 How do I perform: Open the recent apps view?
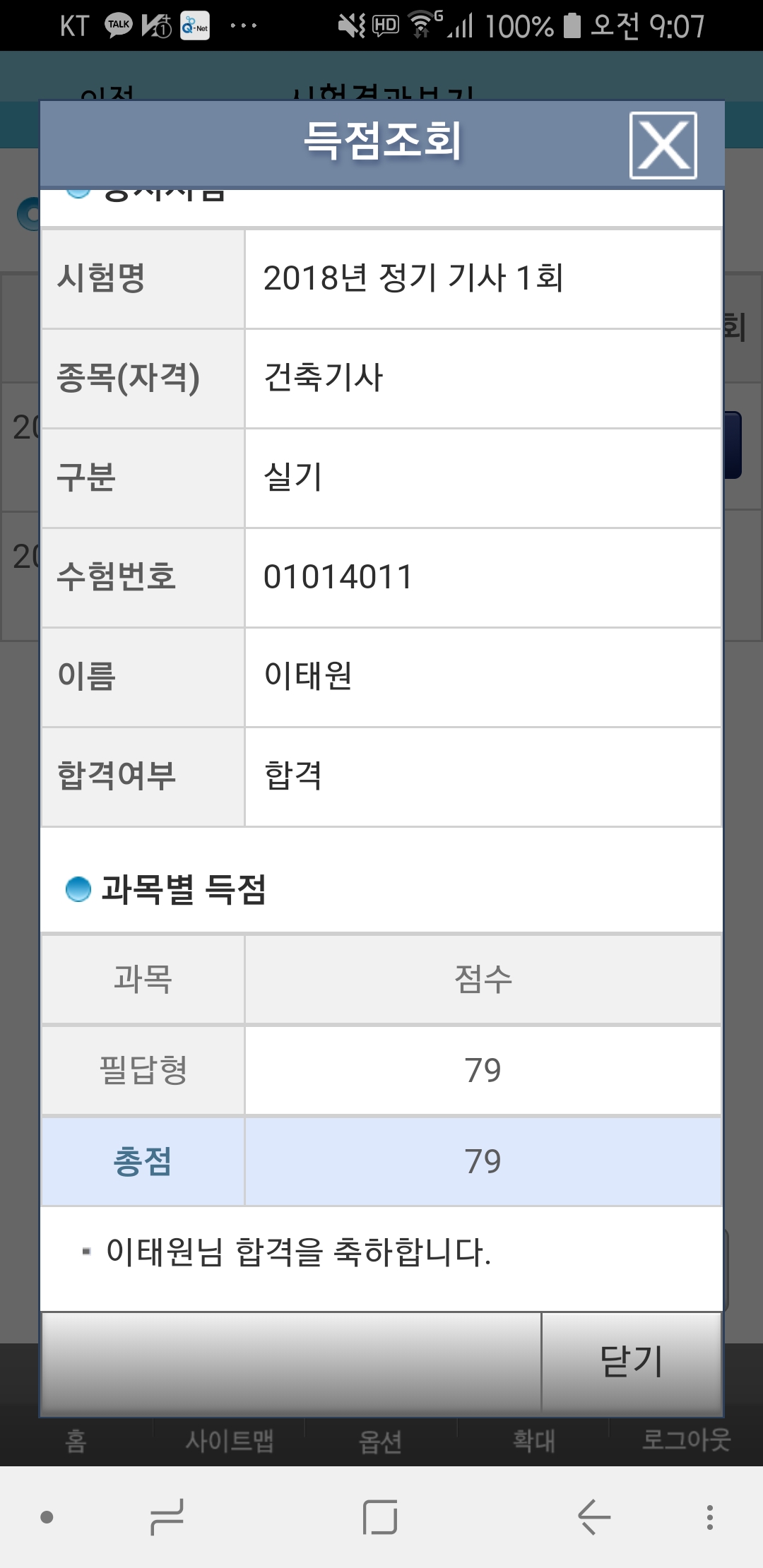(167, 1516)
